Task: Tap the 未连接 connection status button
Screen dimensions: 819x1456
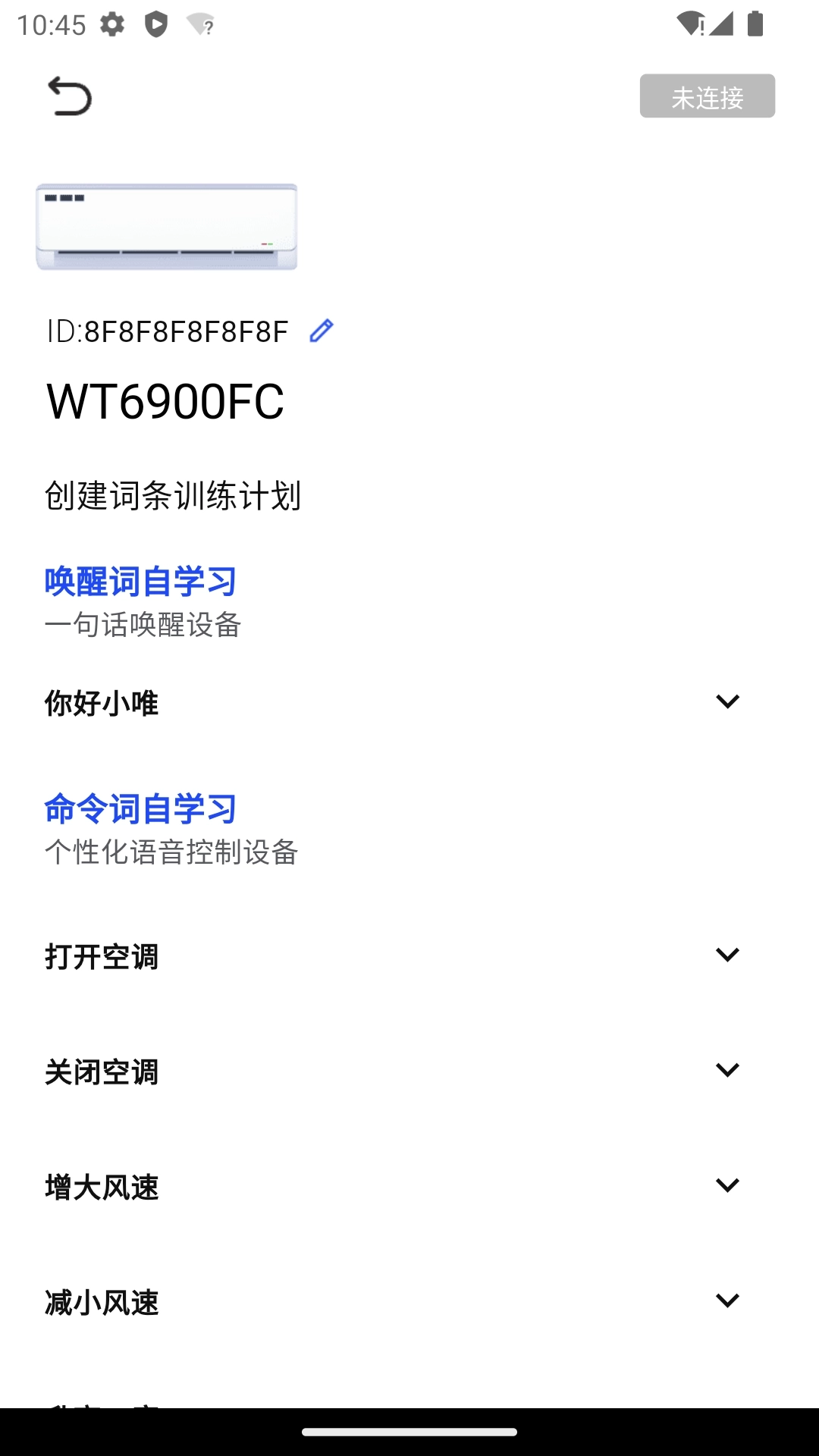Action: (707, 97)
